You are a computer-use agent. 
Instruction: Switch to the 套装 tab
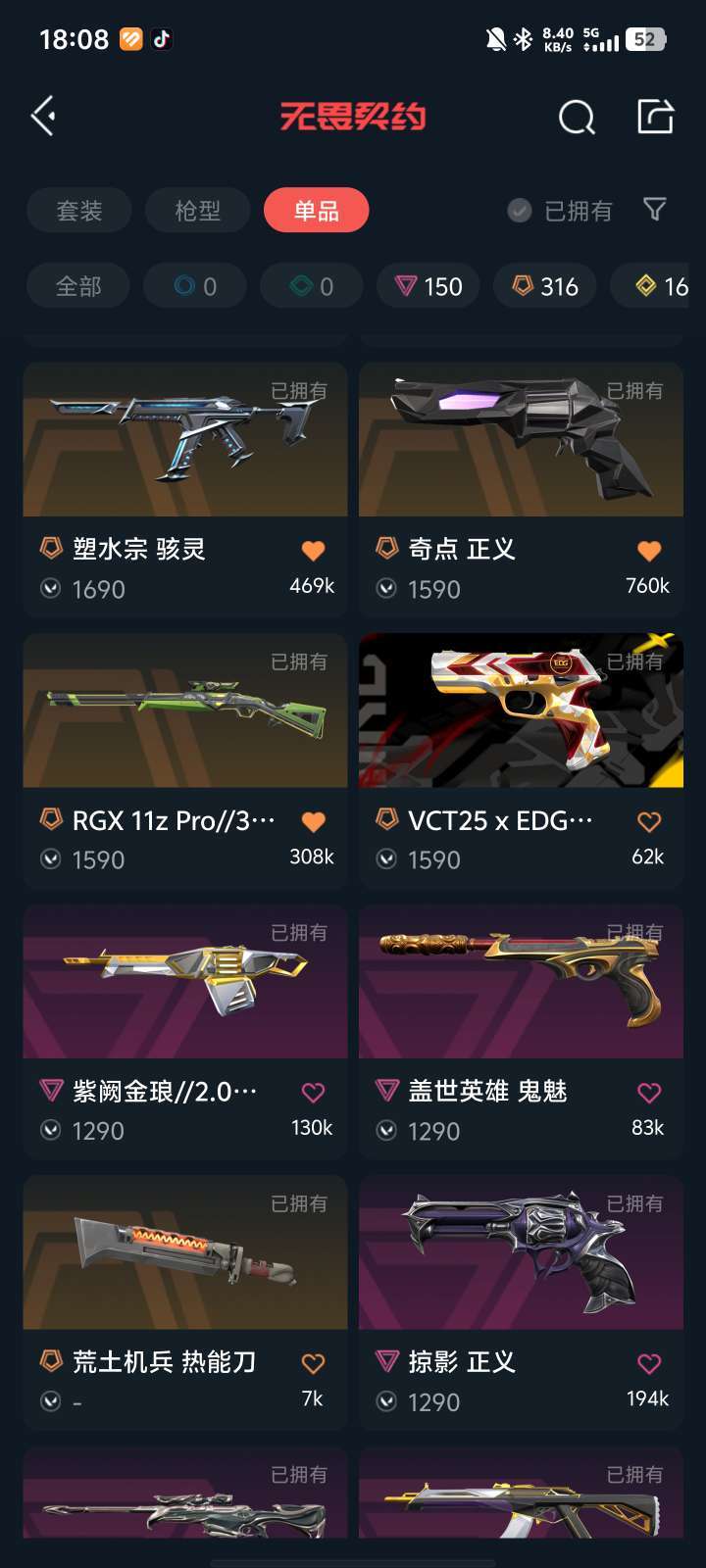79,211
